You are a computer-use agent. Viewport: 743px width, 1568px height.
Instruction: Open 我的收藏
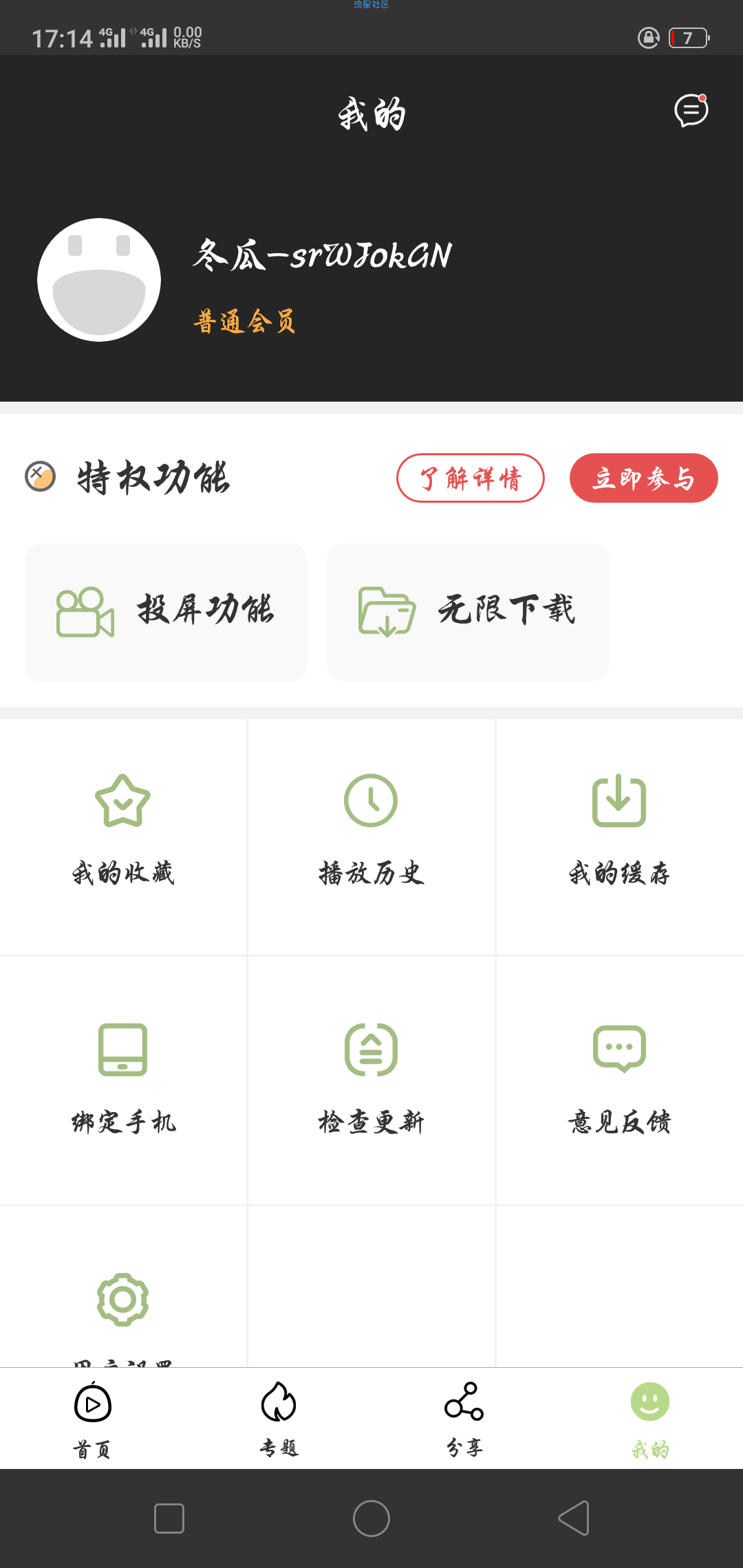click(123, 837)
